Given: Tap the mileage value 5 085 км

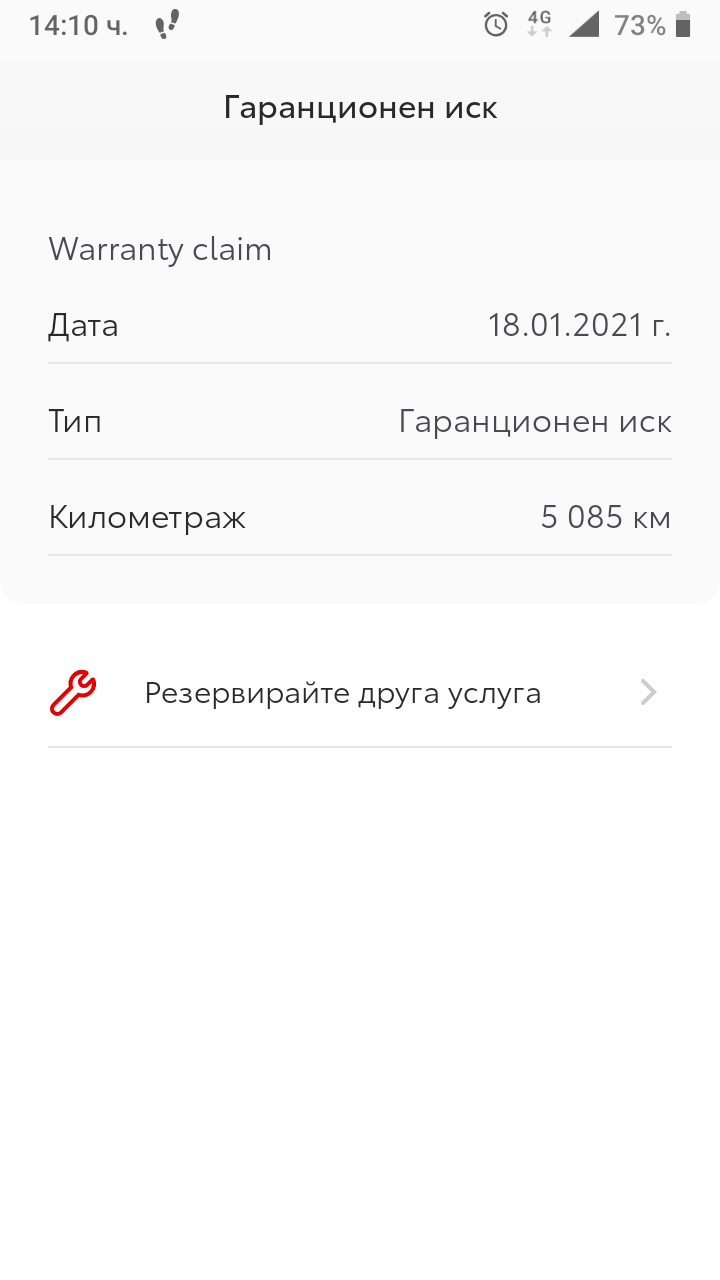Looking at the screenshot, I should (x=606, y=517).
